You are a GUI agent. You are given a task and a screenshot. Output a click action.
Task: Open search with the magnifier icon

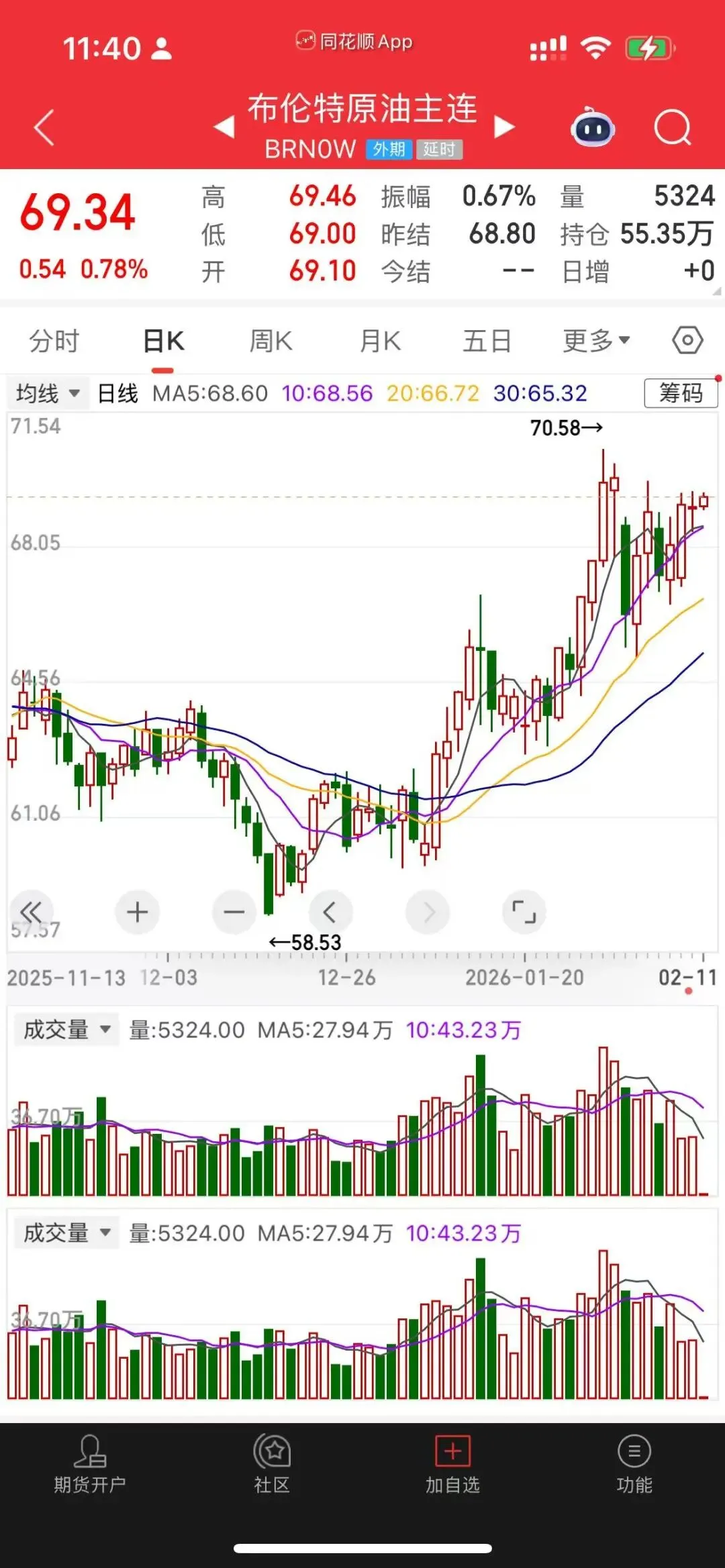tap(672, 127)
